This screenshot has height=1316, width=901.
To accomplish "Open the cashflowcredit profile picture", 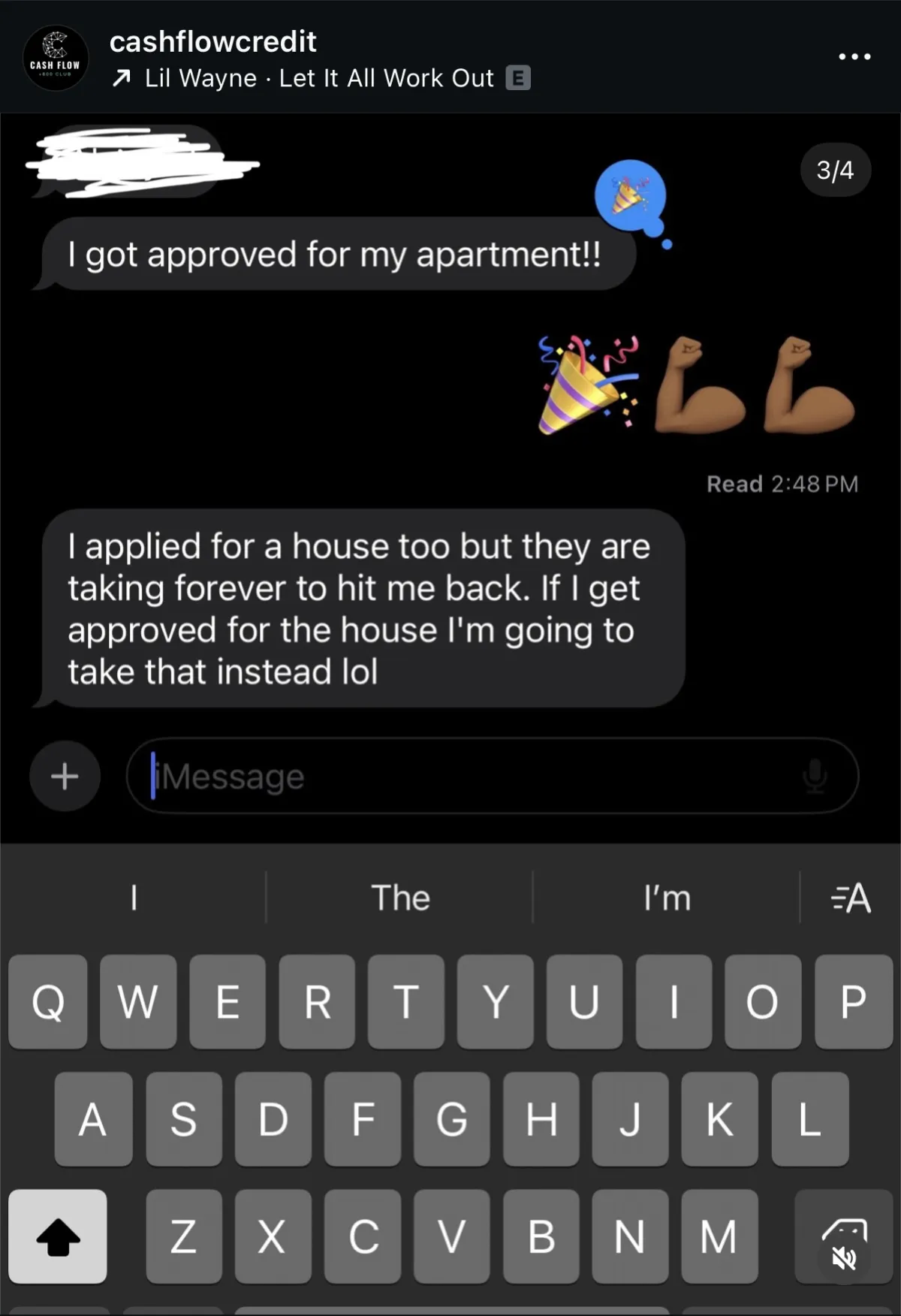I will click(x=55, y=58).
